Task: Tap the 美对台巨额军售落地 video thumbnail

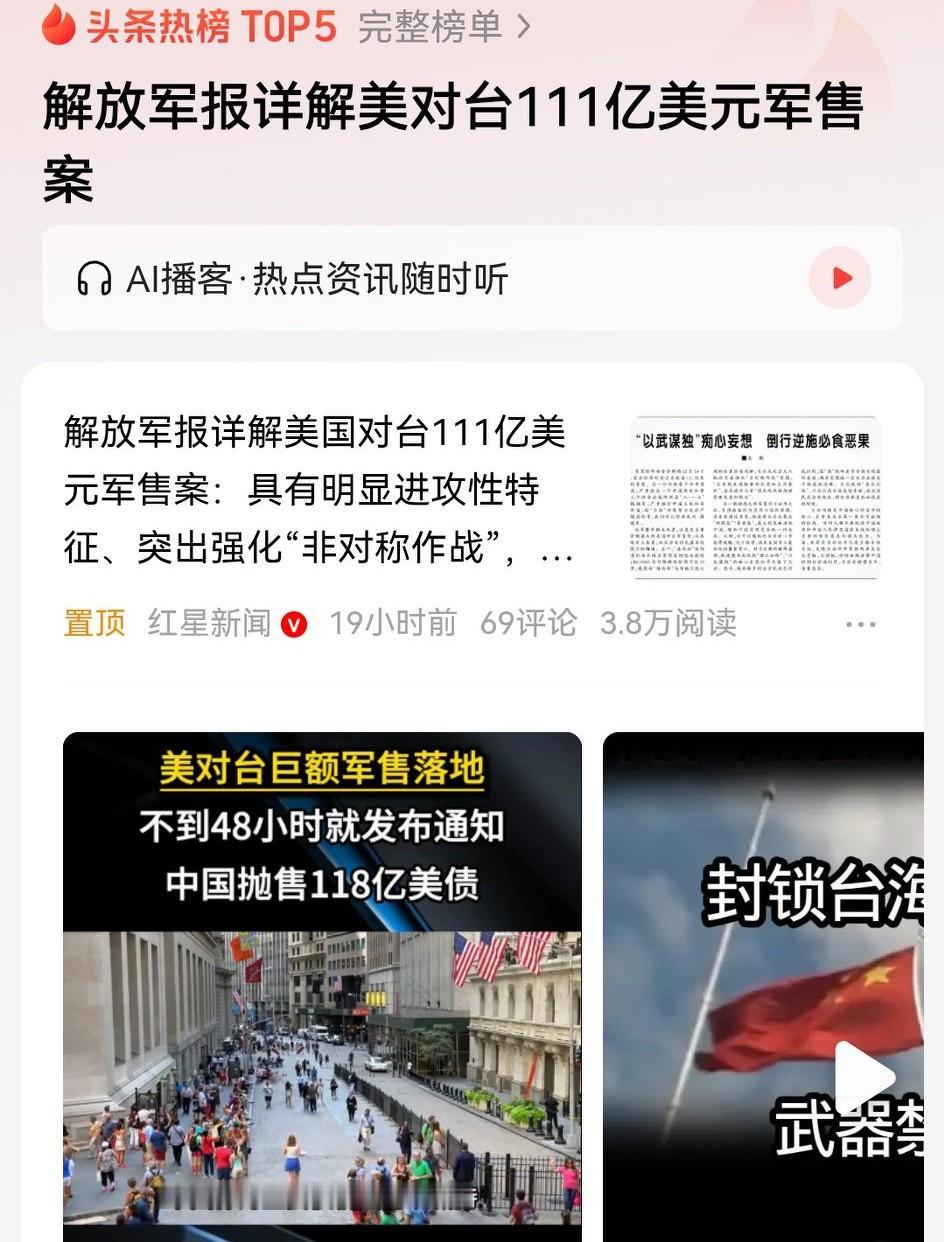Action: [x=321, y=985]
